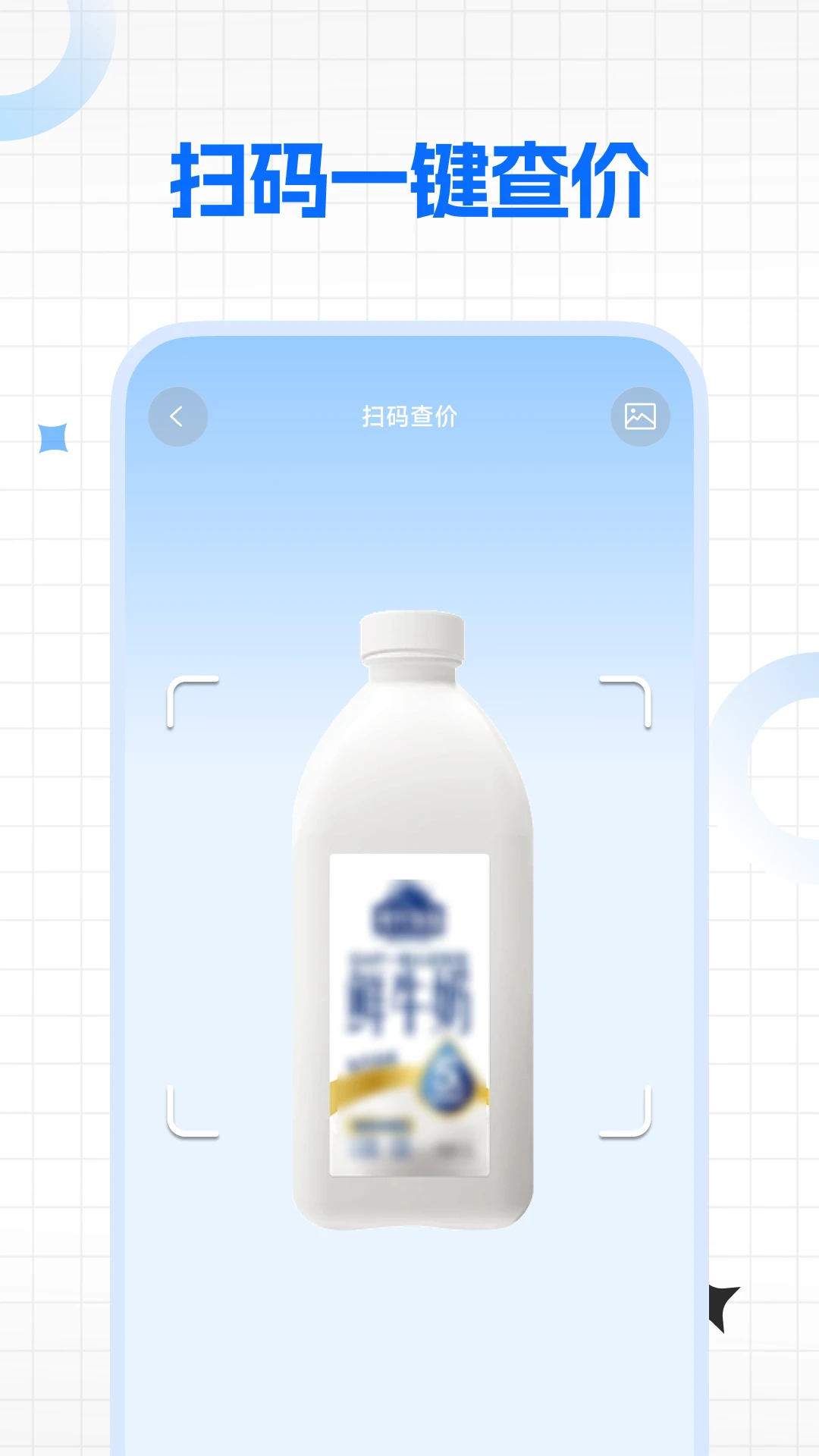Click the 扫码查价 title text

point(409,416)
